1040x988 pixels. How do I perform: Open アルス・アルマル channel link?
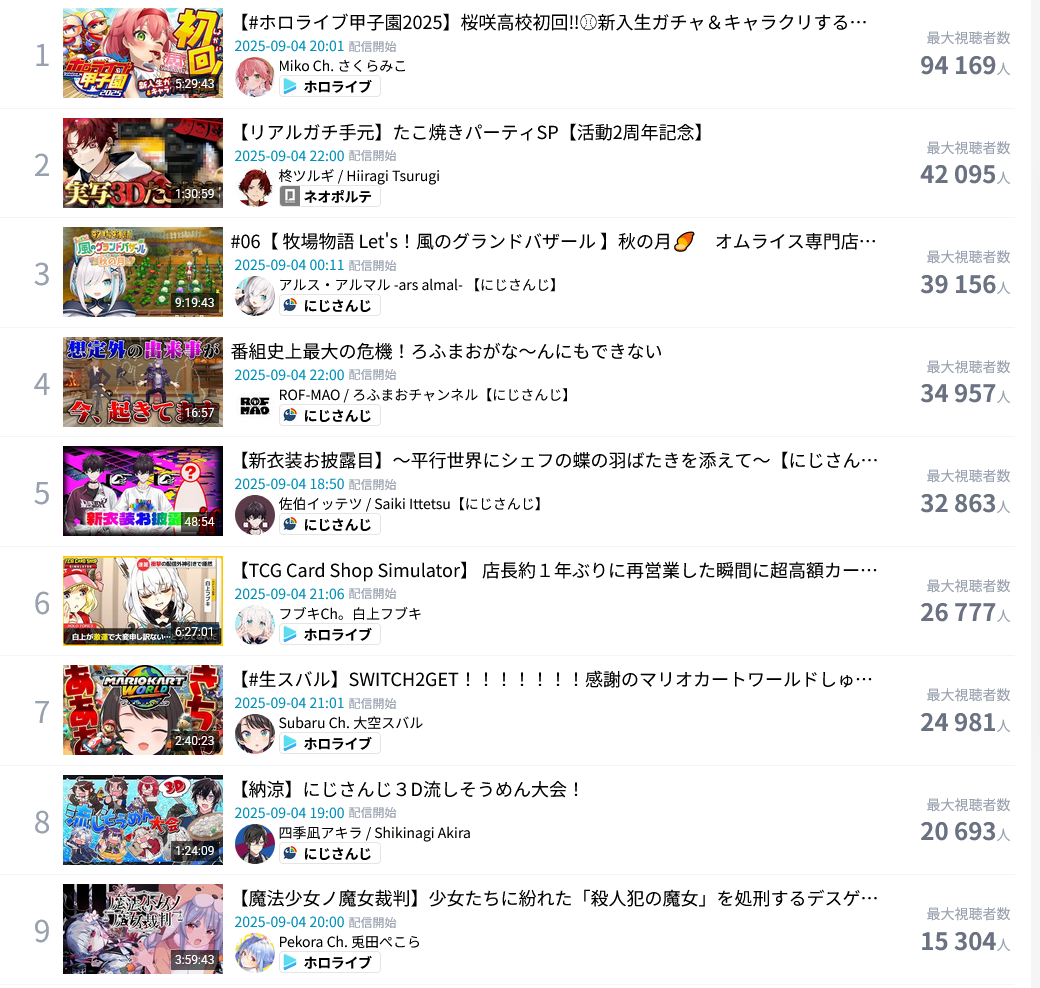point(418,285)
